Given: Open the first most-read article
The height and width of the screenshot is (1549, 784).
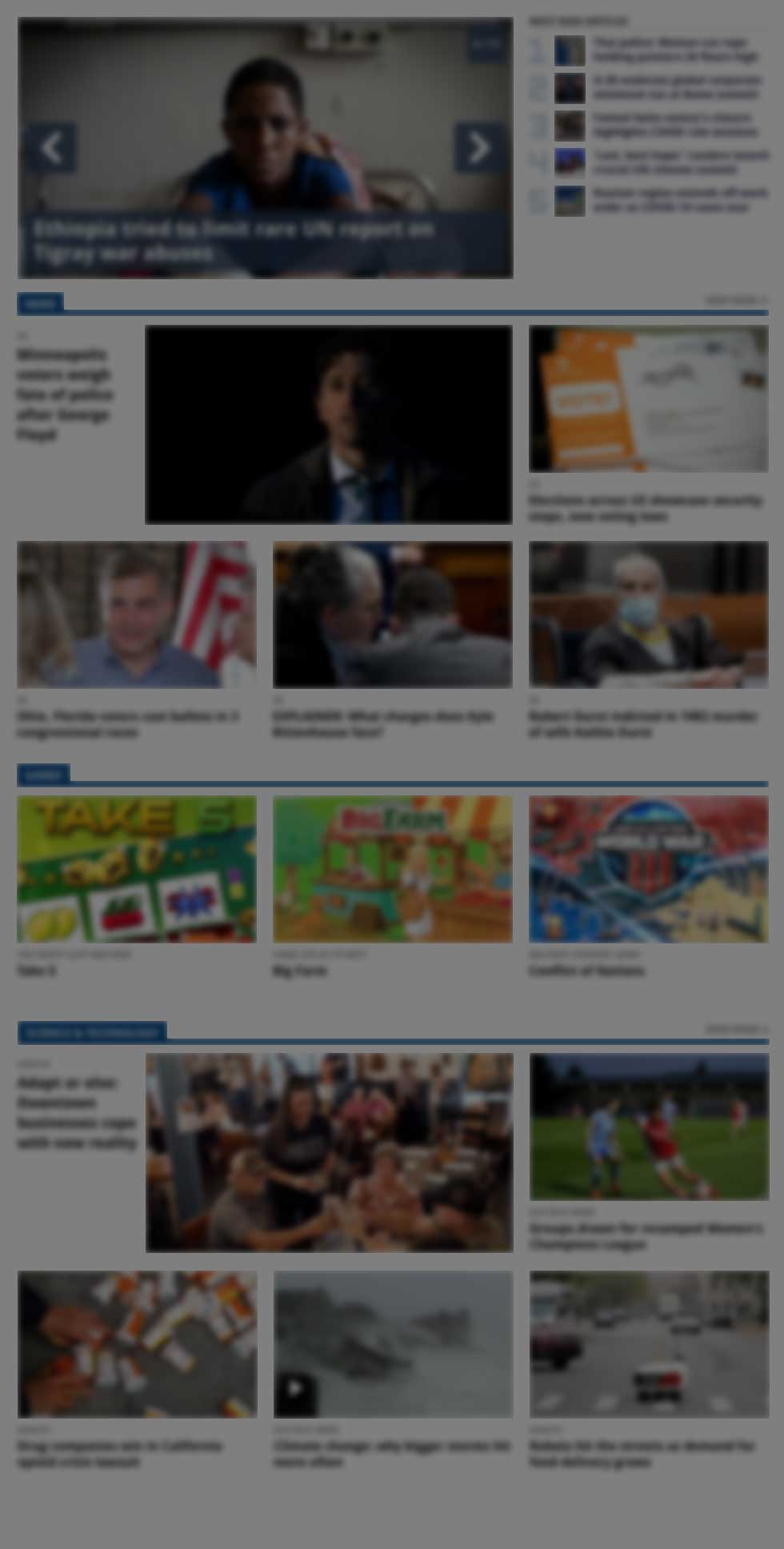Looking at the screenshot, I should 674,50.
